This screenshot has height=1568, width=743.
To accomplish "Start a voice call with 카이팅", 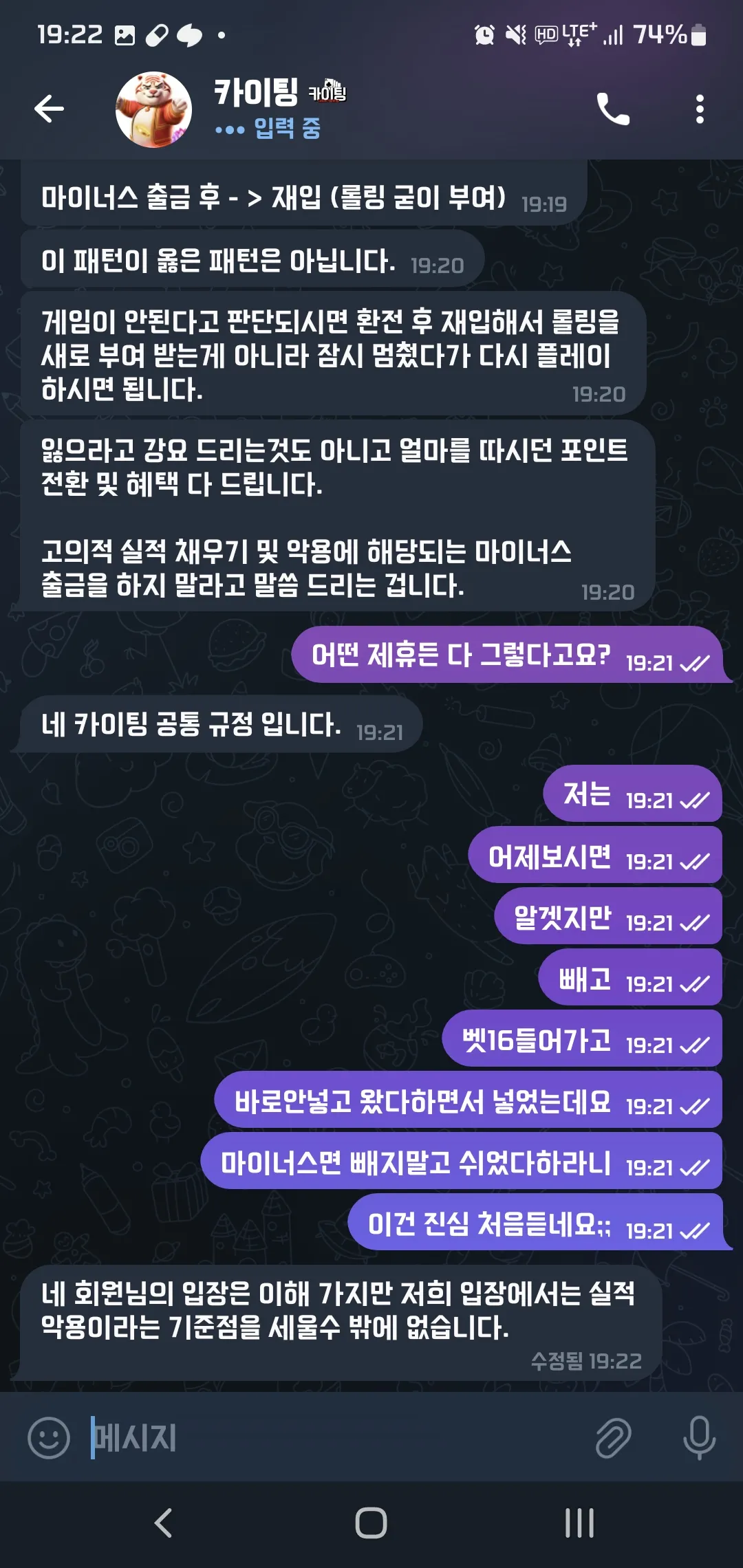I will pos(613,109).
